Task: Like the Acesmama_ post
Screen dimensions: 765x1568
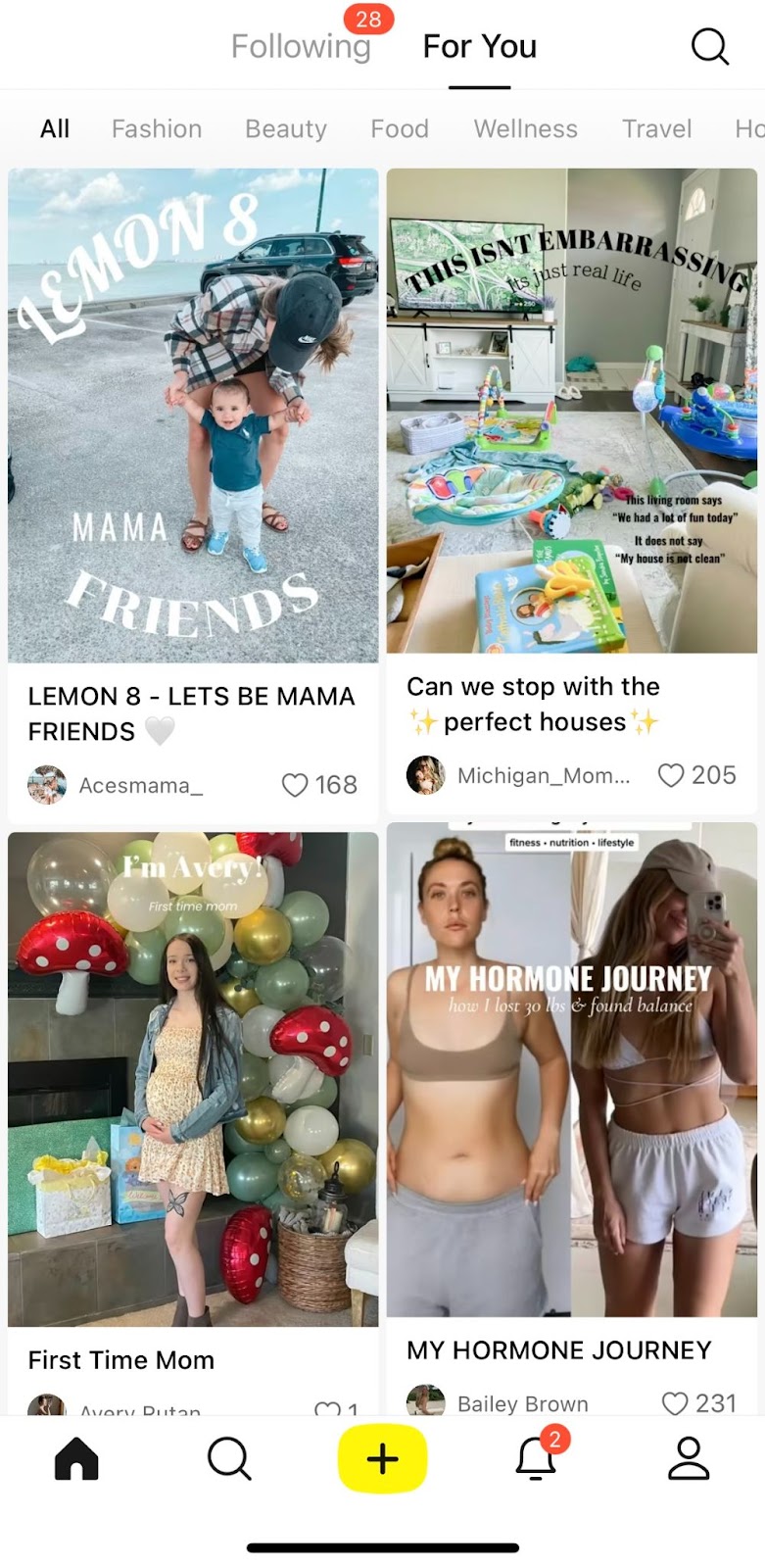Action: [x=295, y=785]
